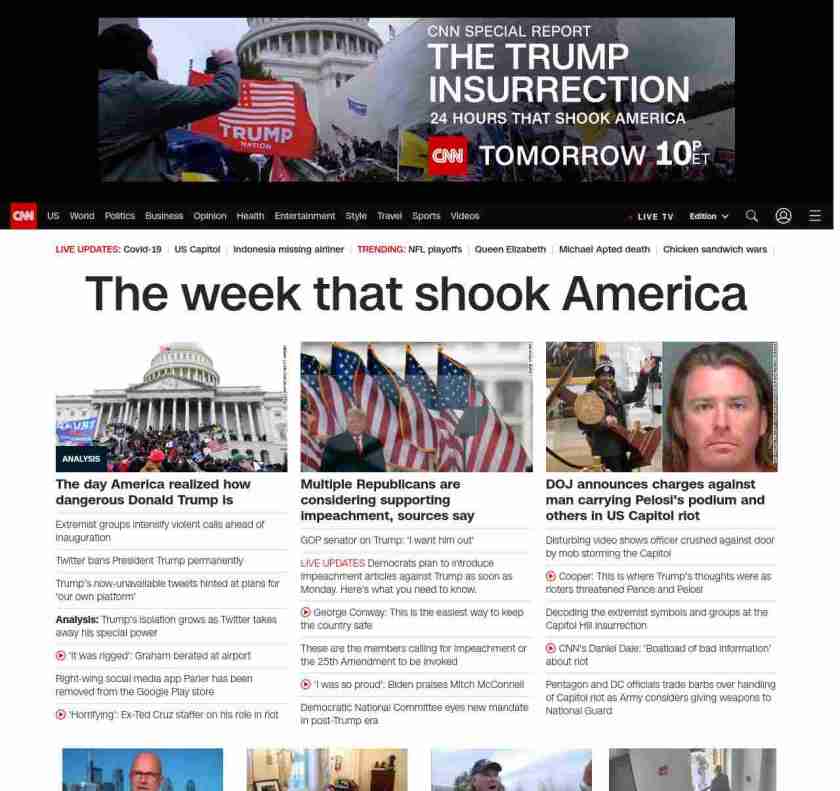This screenshot has height=791, width=840.
Task: Open the hamburger menu
Action: 815,216
